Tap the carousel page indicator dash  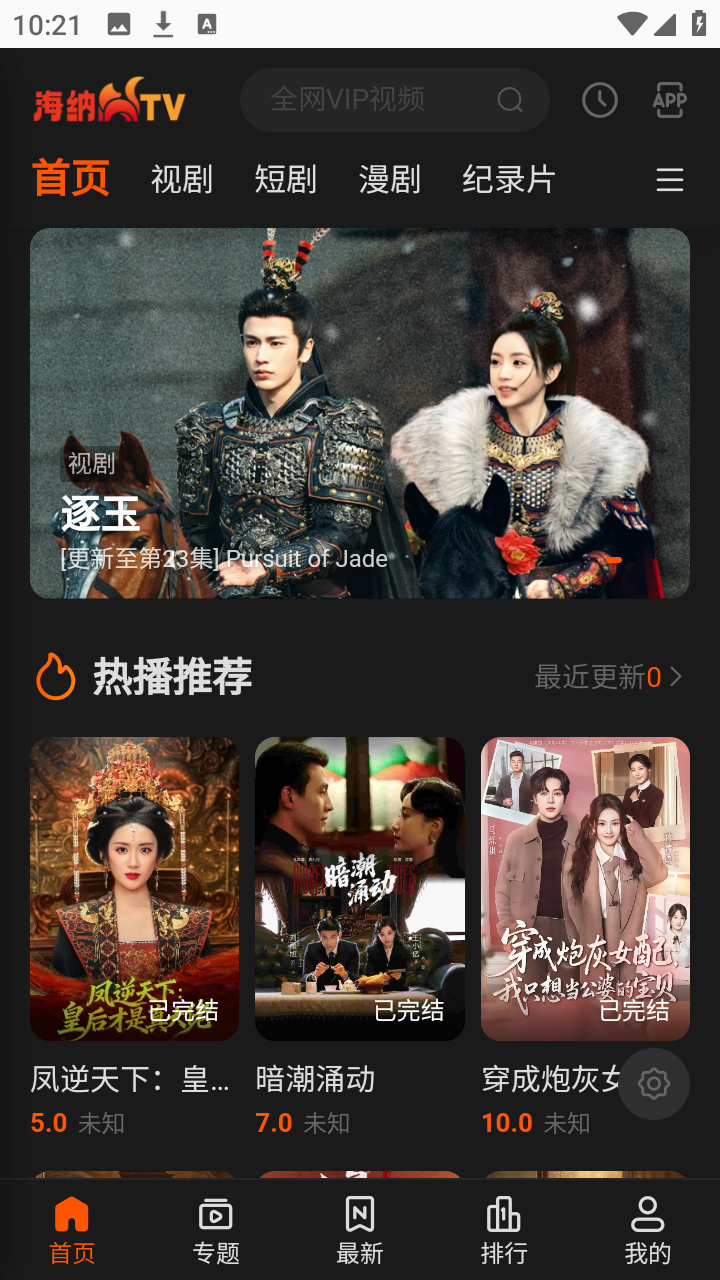pos(616,560)
